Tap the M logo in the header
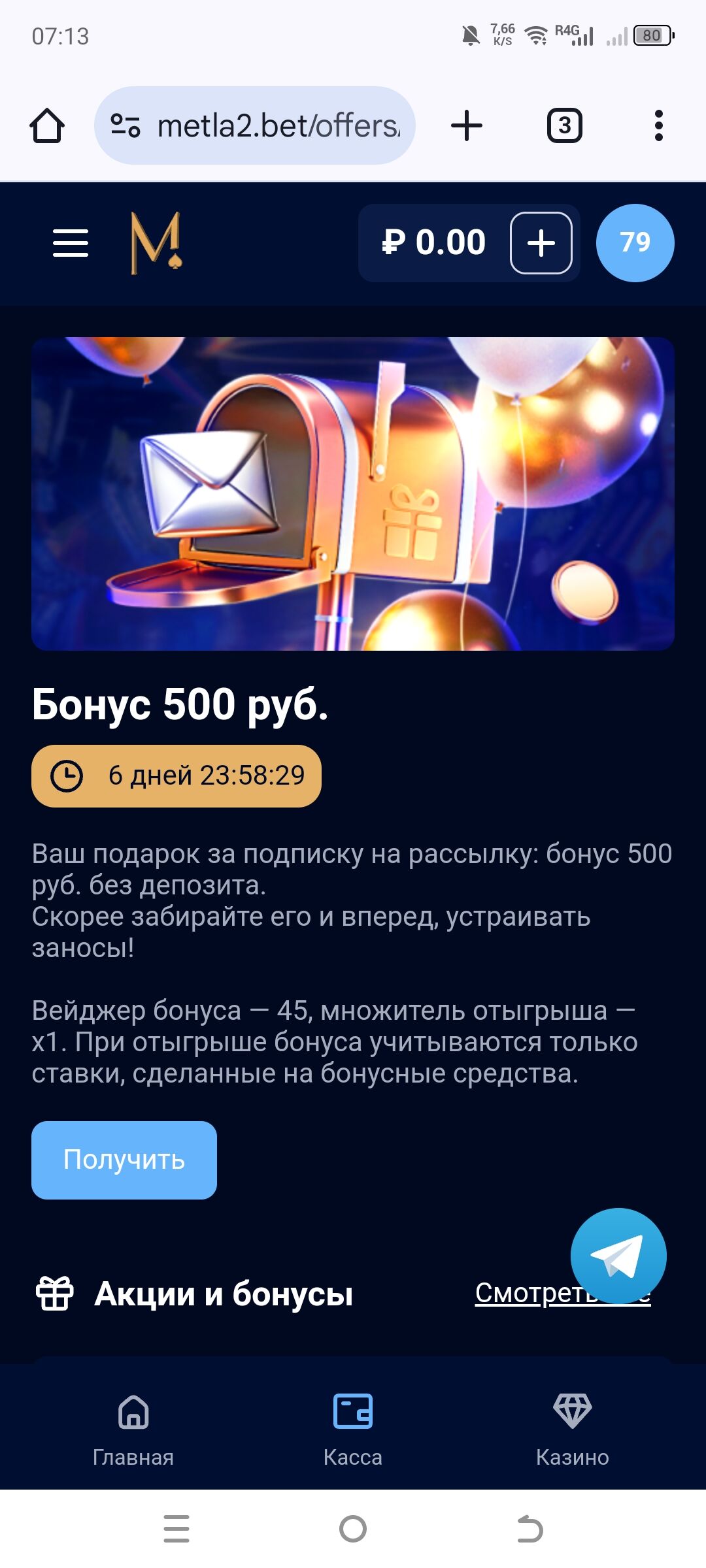 (x=156, y=243)
